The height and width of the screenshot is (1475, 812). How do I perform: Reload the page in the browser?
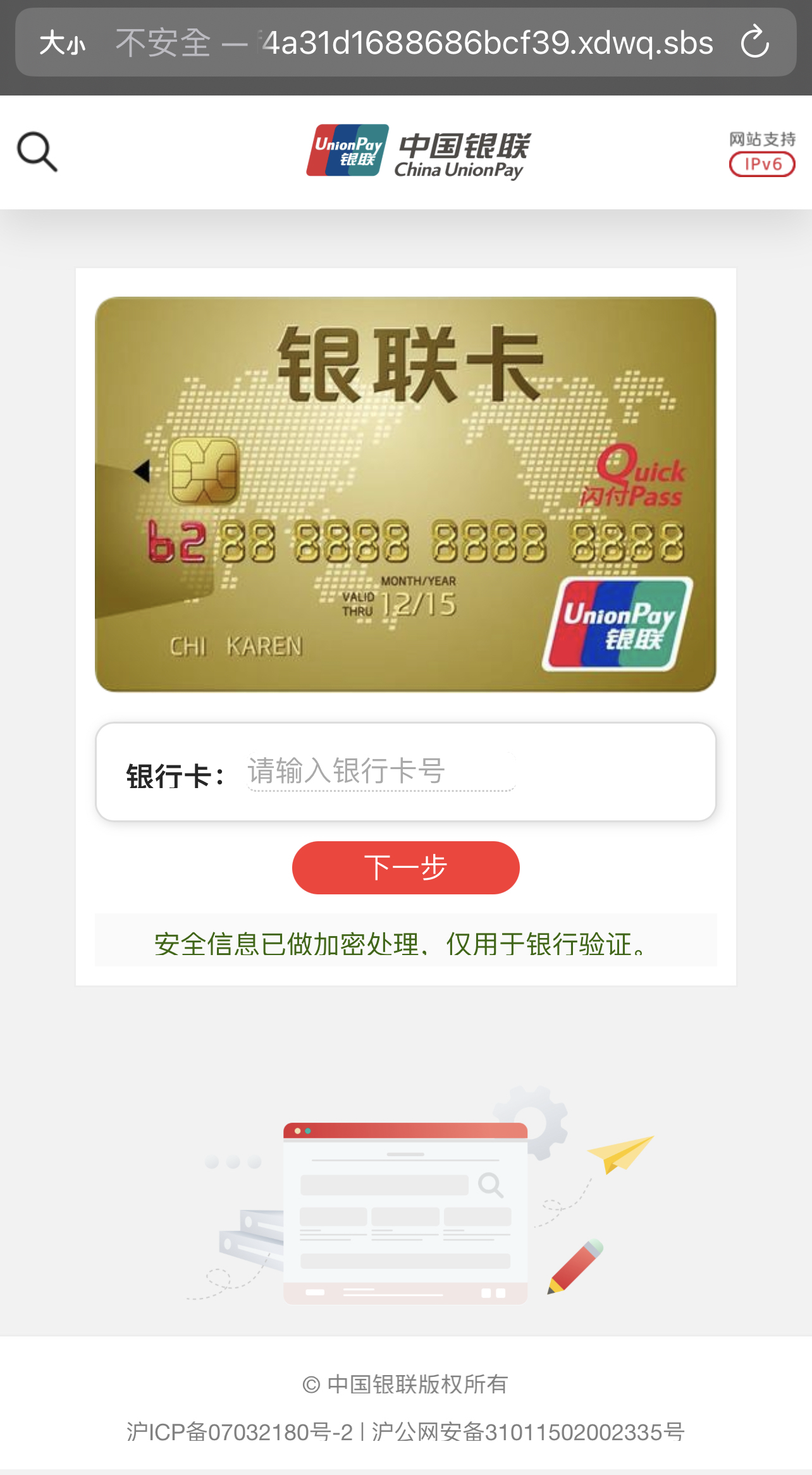754,42
